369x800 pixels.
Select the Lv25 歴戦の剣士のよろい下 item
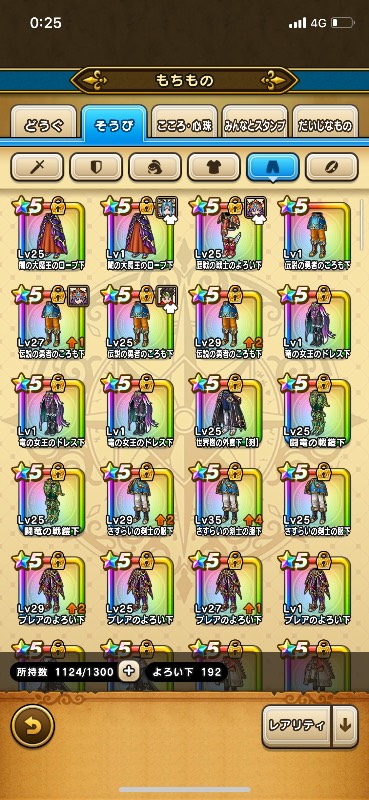click(226, 235)
